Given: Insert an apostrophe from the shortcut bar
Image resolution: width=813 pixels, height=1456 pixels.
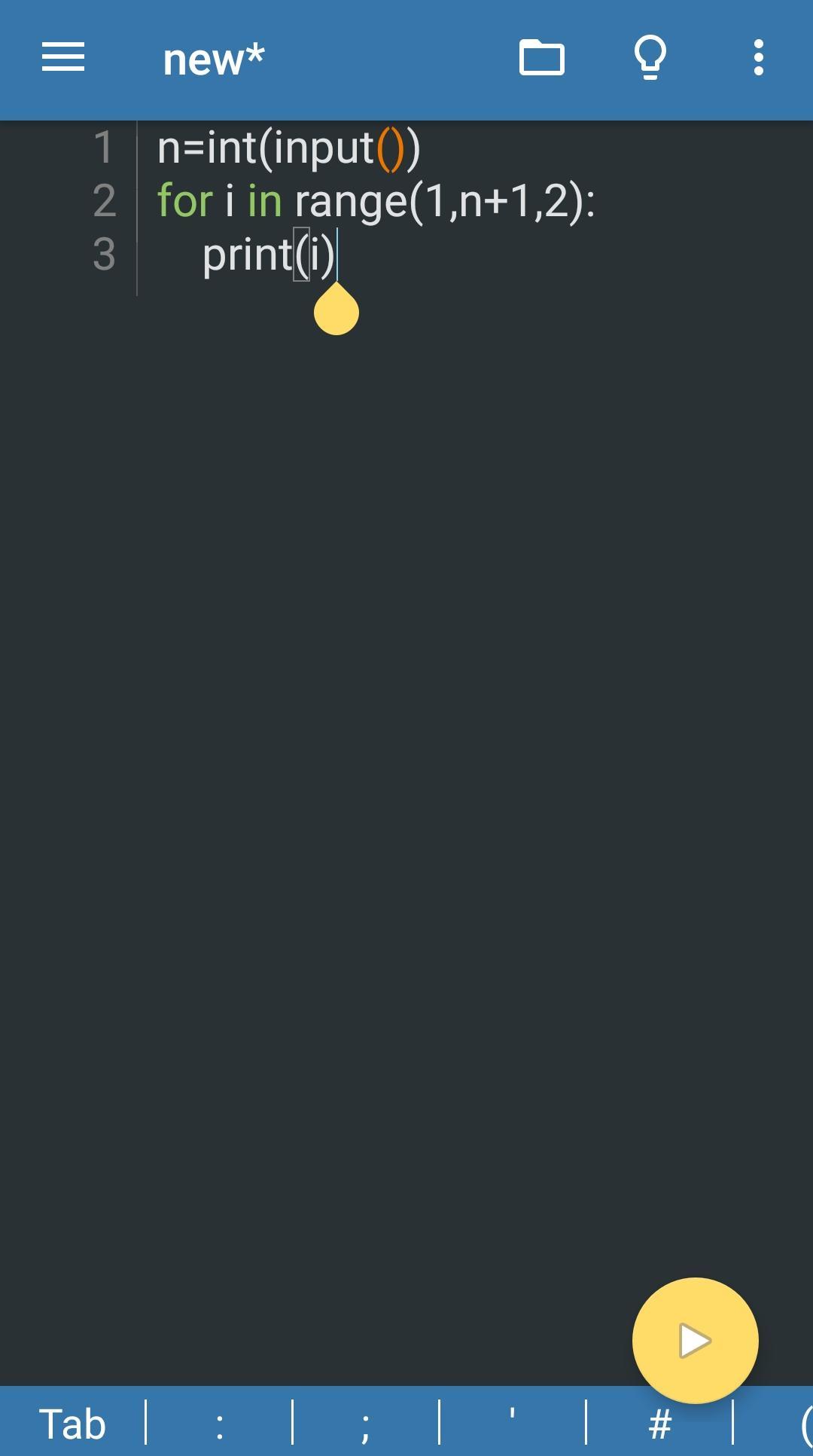Looking at the screenshot, I should 512,1424.
